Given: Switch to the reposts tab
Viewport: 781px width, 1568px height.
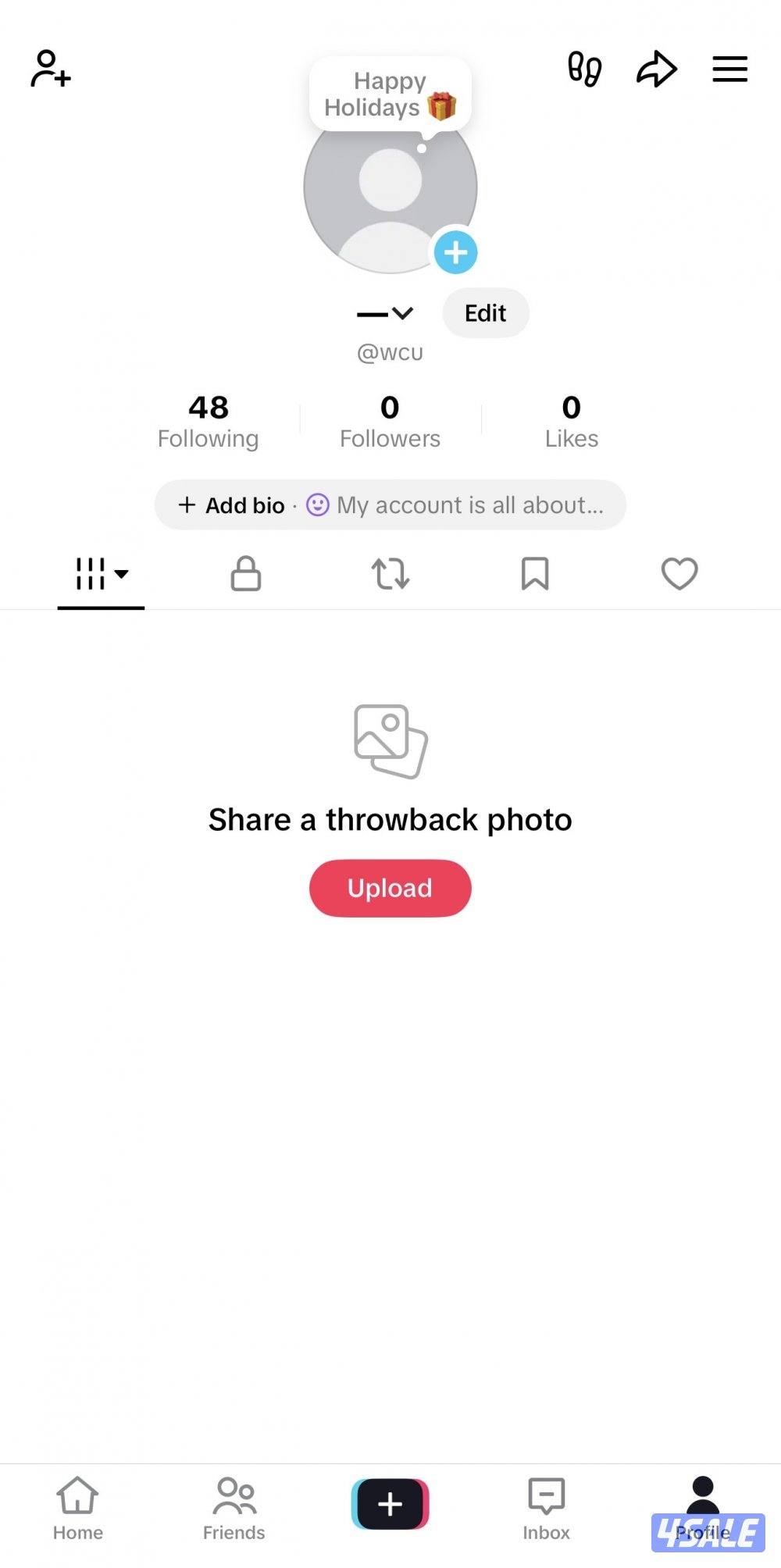Looking at the screenshot, I should [x=390, y=574].
